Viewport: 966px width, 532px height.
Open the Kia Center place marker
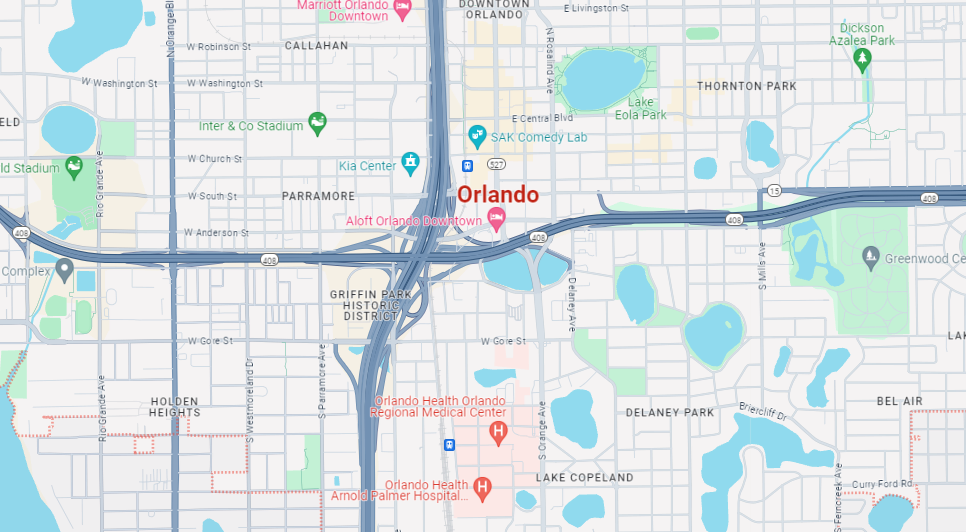[410, 163]
